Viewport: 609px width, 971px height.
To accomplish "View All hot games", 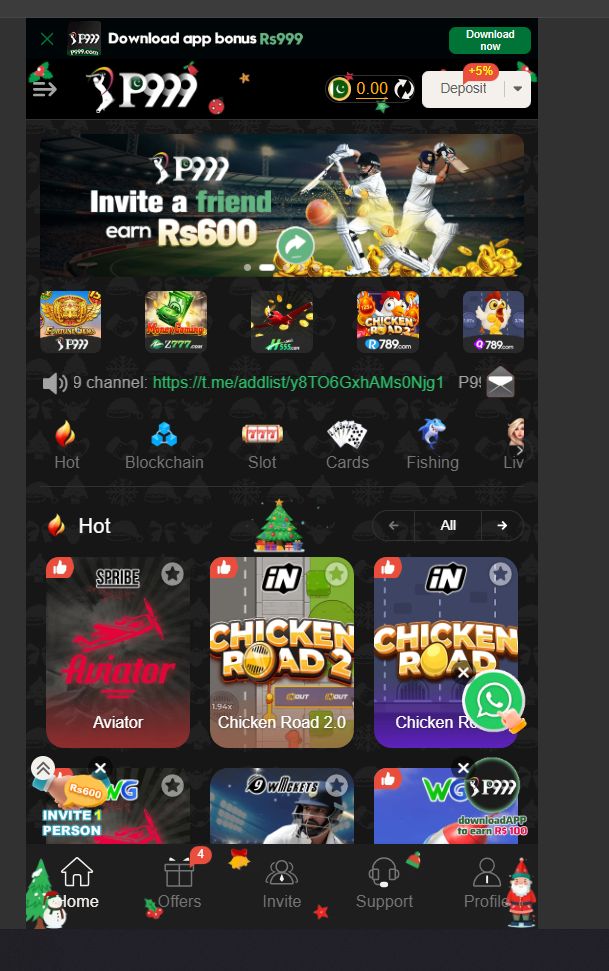I will pyautogui.click(x=448, y=525).
